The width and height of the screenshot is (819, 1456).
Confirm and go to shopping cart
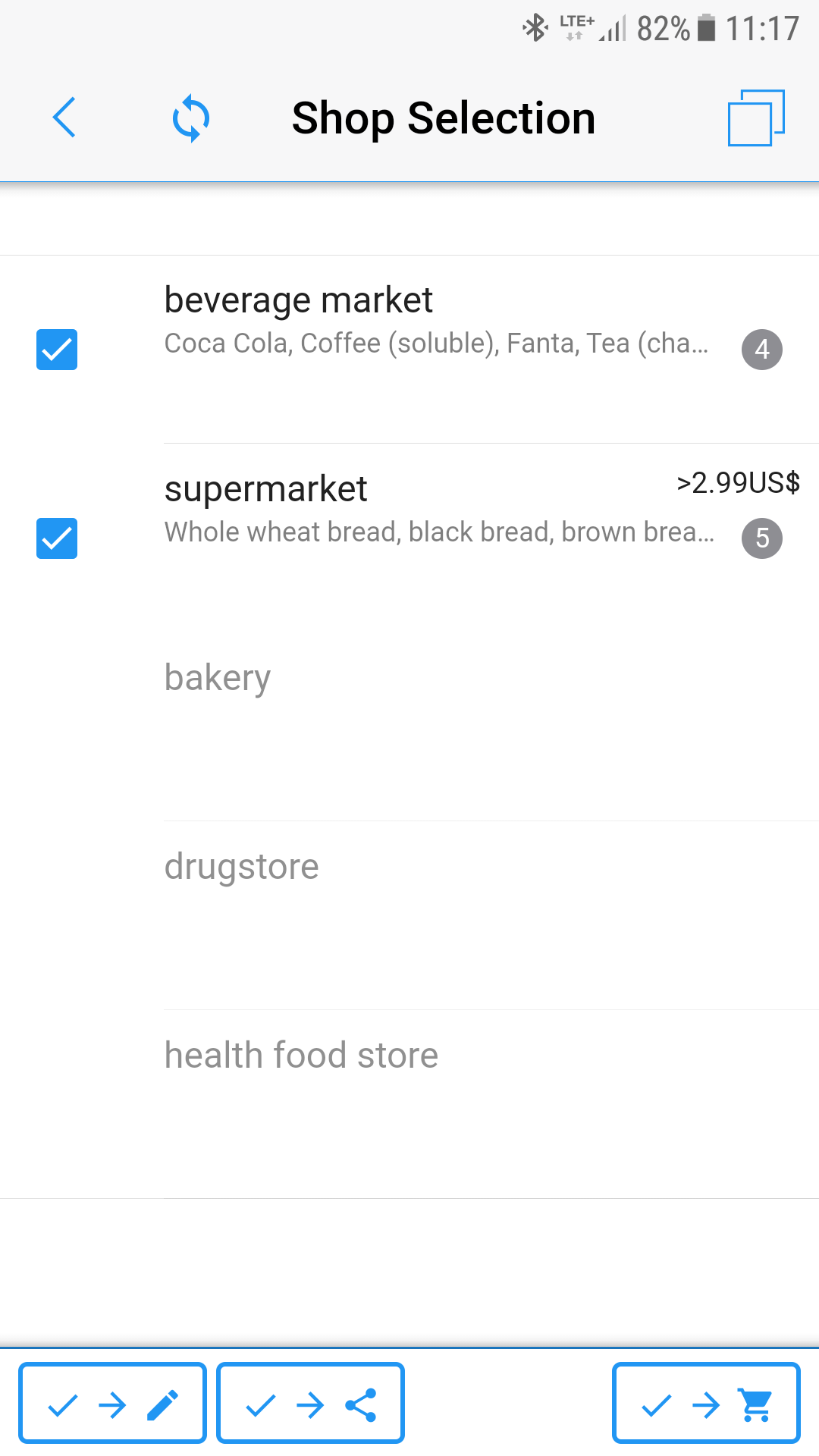706,1403
